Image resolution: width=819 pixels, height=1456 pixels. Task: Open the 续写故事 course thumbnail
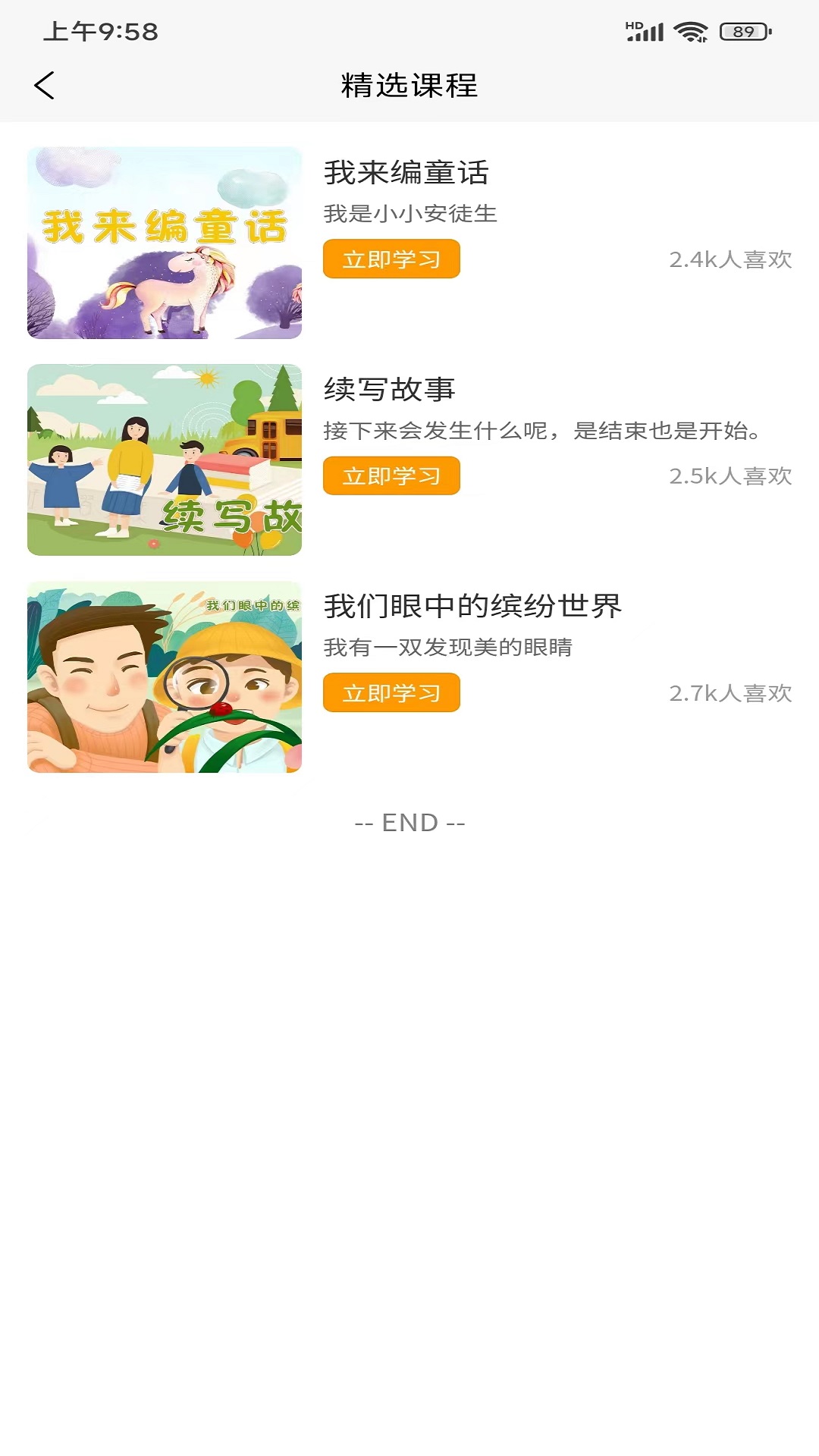pos(165,460)
